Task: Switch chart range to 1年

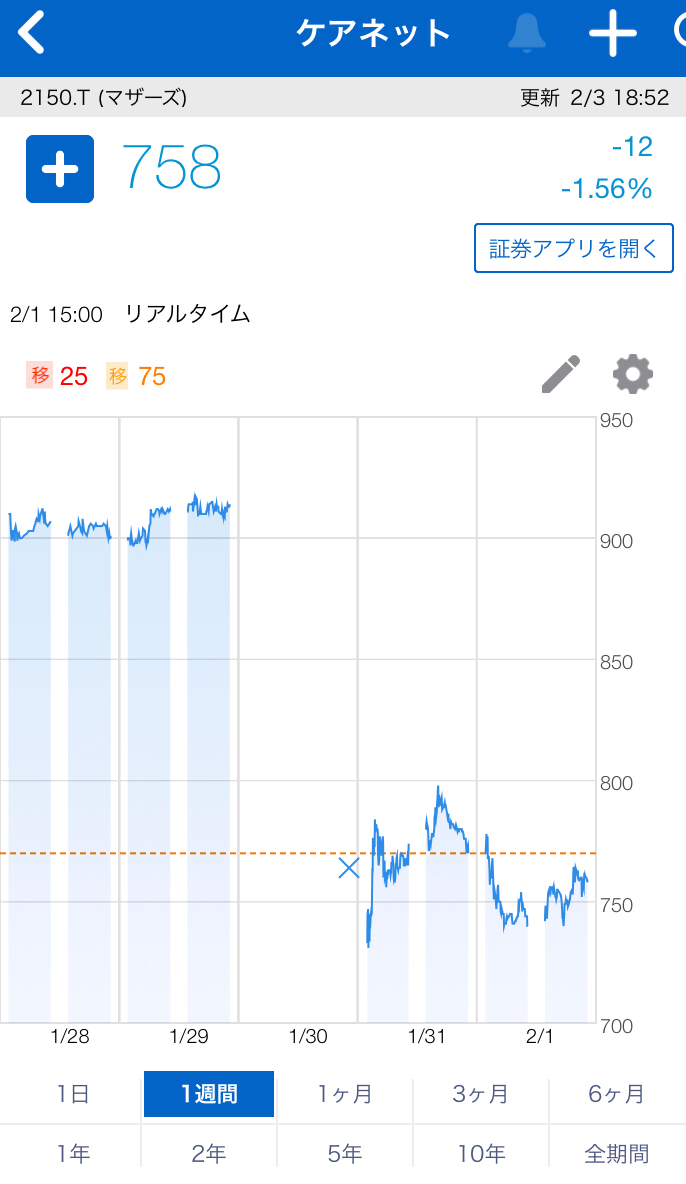Action: 72,1154
